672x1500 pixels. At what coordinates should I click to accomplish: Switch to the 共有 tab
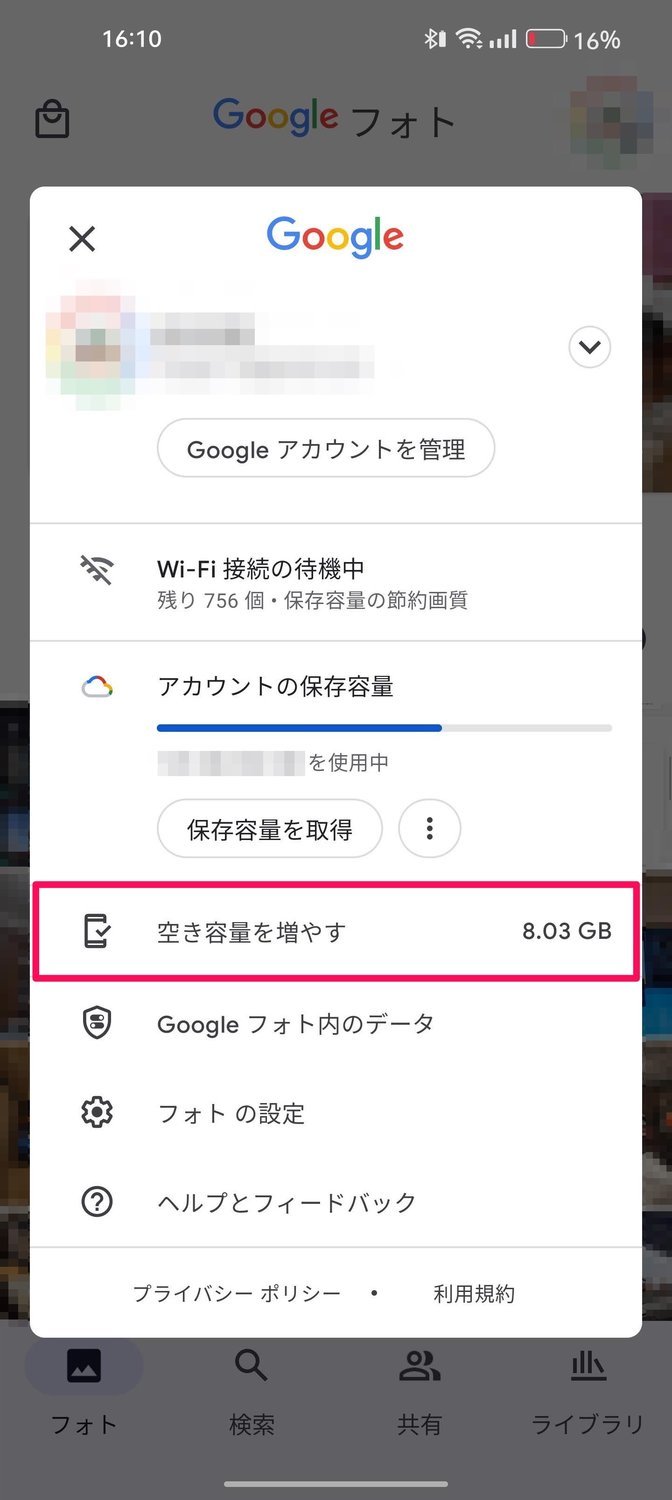point(419,1390)
